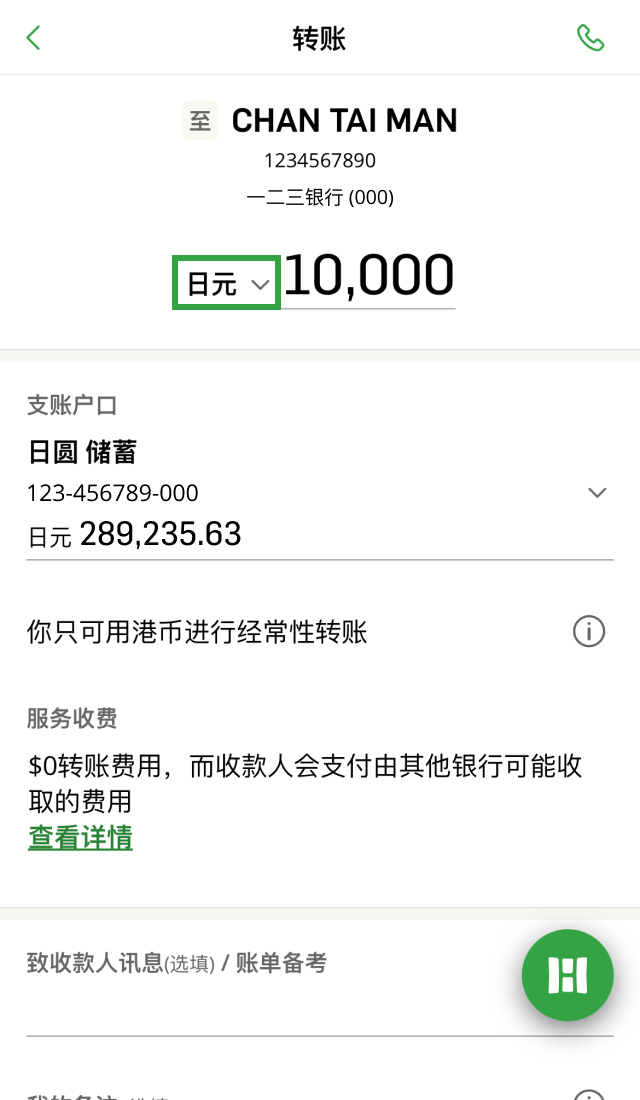Open info about 港币 recurring transfers
Viewport: 640px width, 1100px height.
[589, 631]
